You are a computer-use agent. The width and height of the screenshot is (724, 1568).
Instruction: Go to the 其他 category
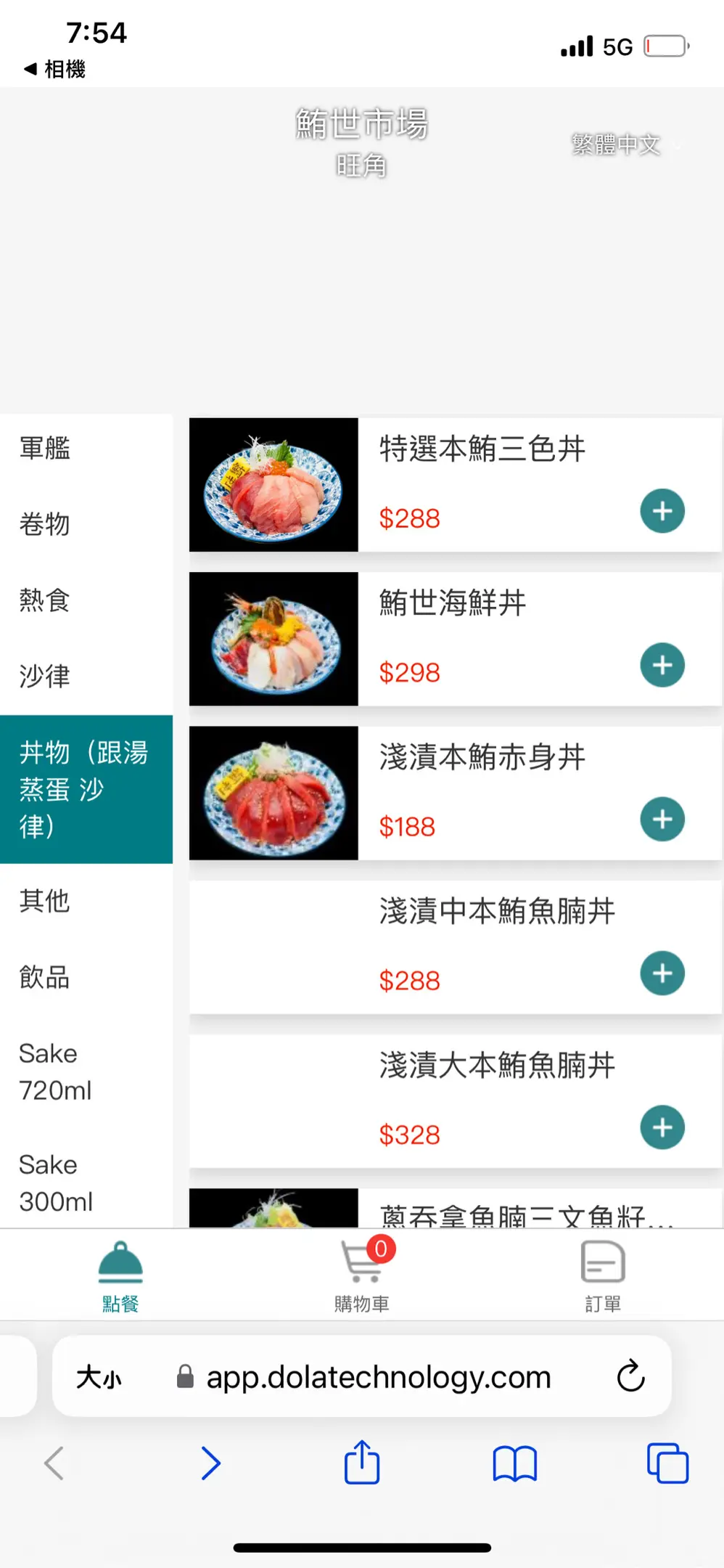(x=45, y=902)
